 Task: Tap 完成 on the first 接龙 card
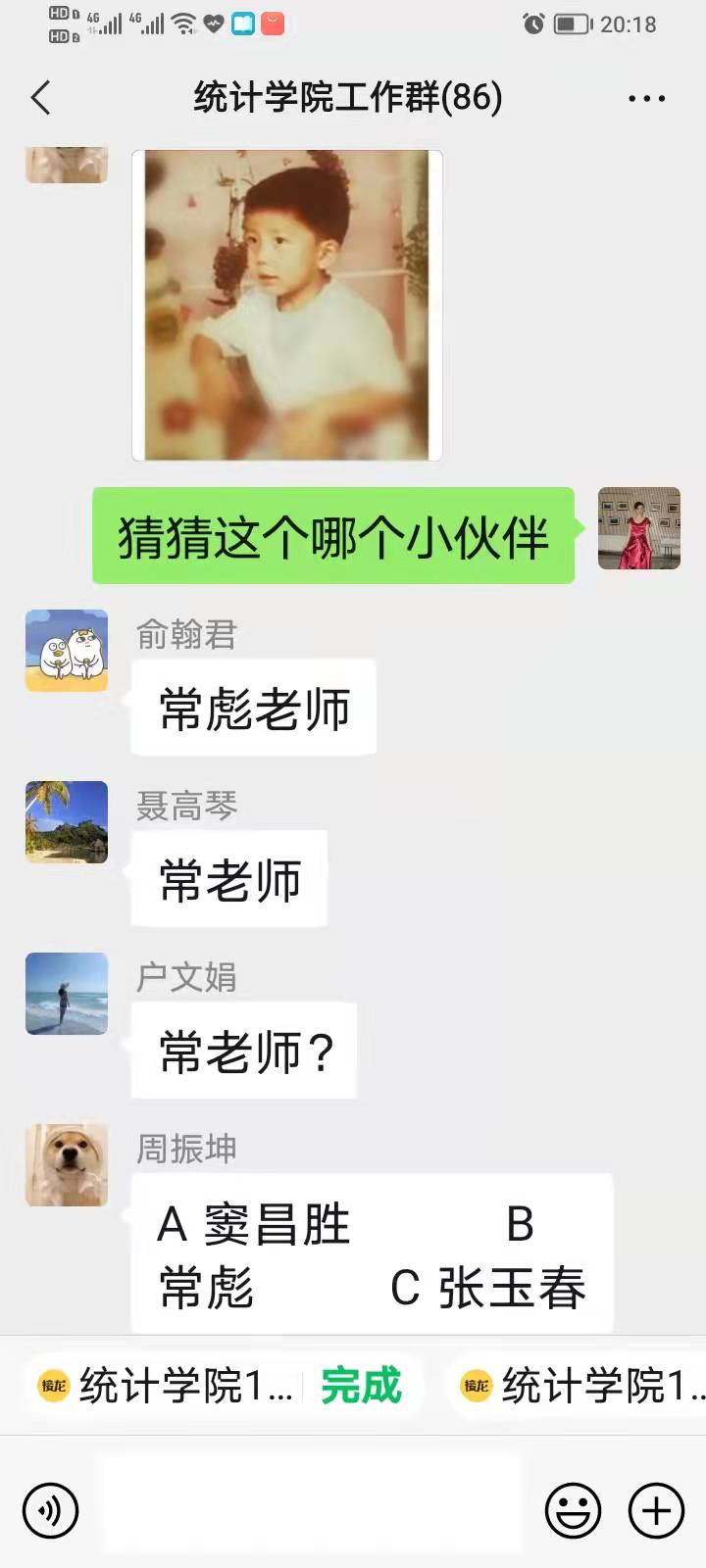coord(361,1386)
